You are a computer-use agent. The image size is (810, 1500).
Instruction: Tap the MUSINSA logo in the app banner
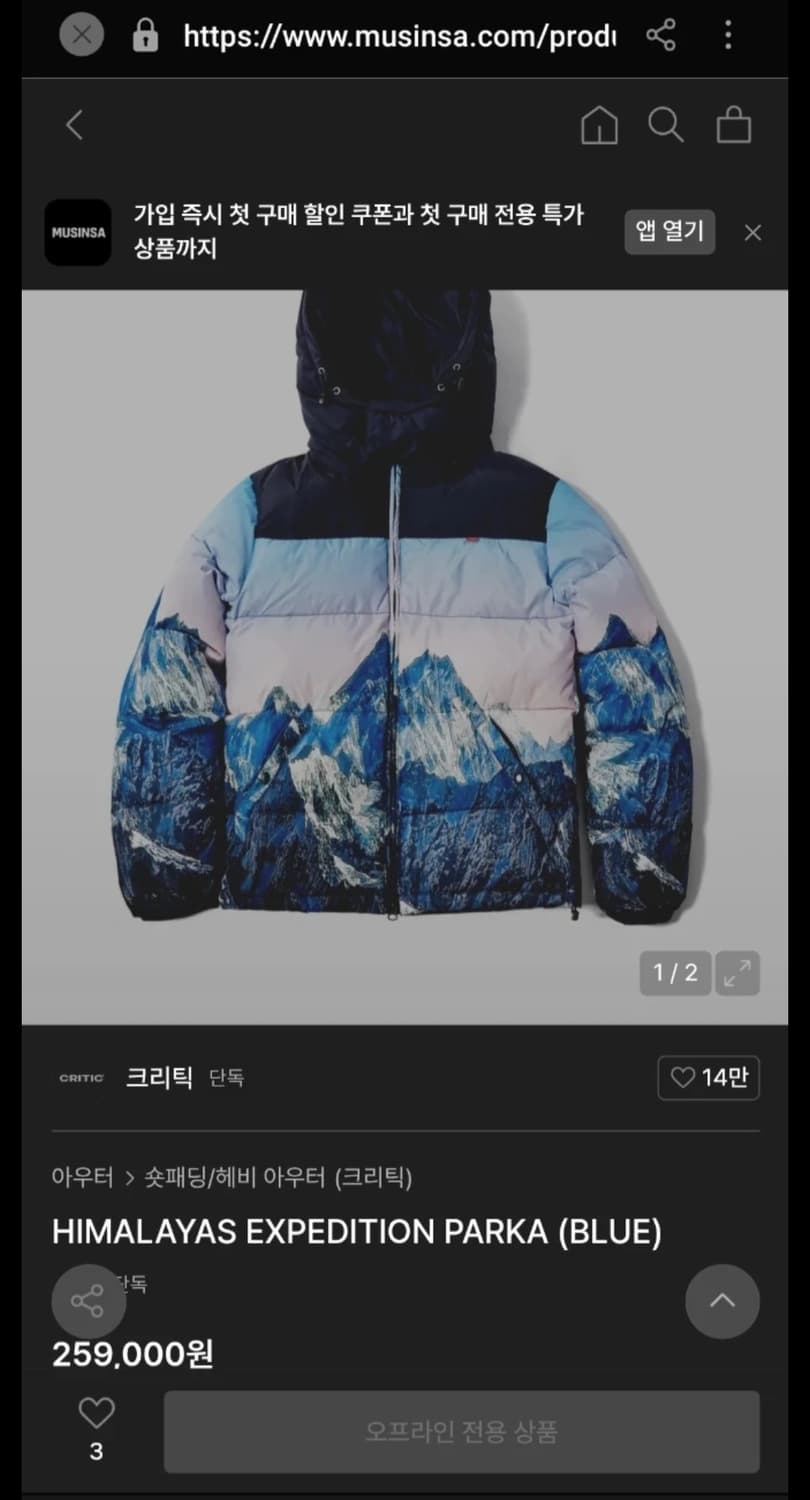pyautogui.click(x=77, y=232)
